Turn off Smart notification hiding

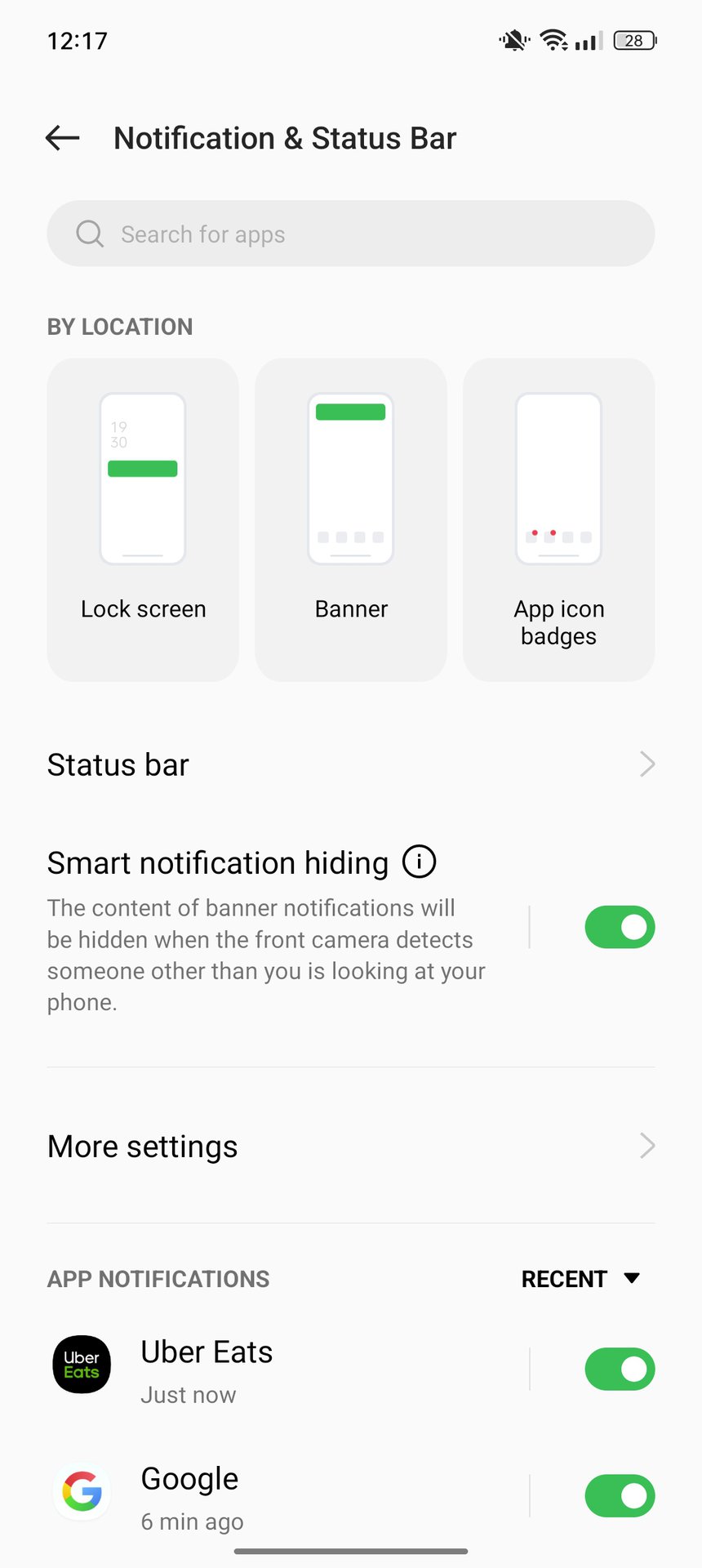click(x=620, y=927)
